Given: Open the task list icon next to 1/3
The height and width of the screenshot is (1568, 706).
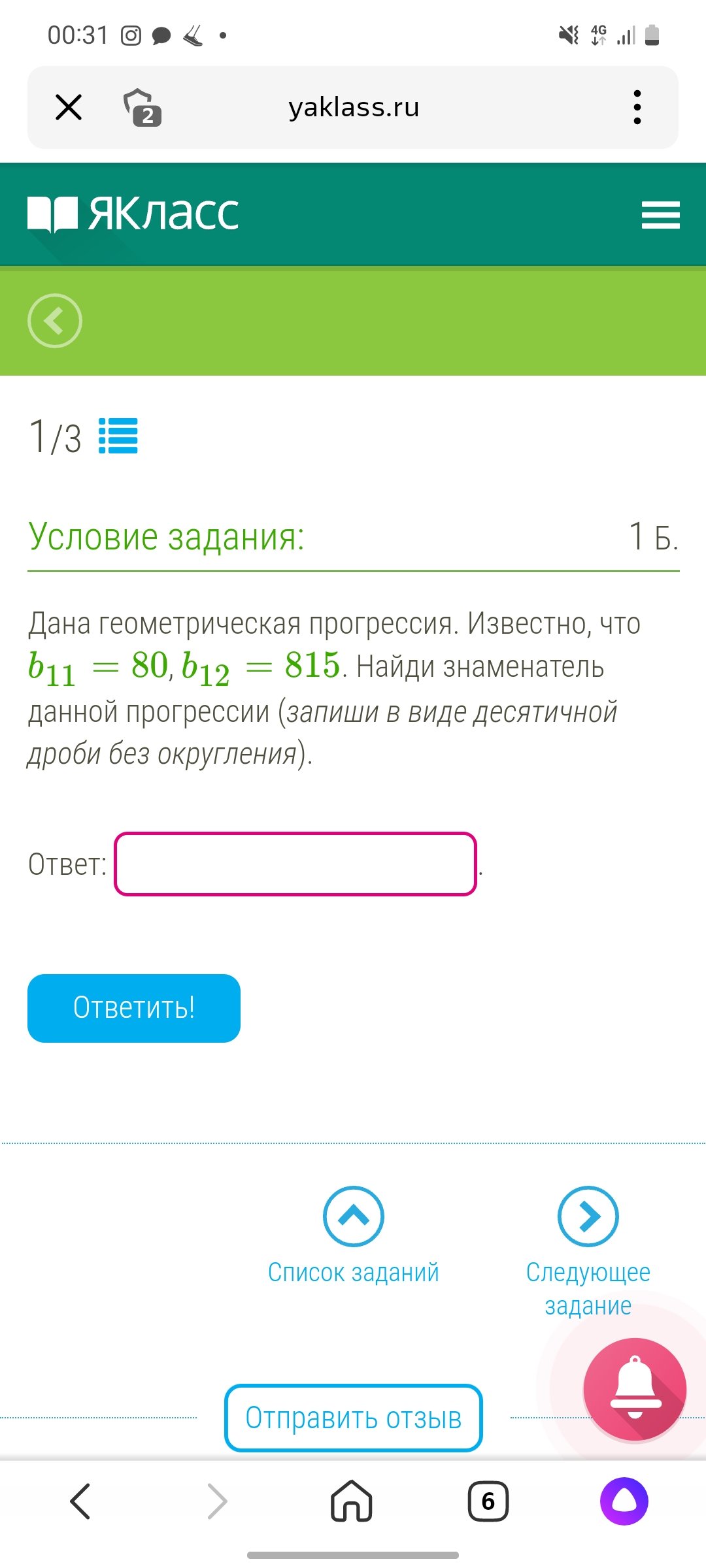Looking at the screenshot, I should pos(118,436).
